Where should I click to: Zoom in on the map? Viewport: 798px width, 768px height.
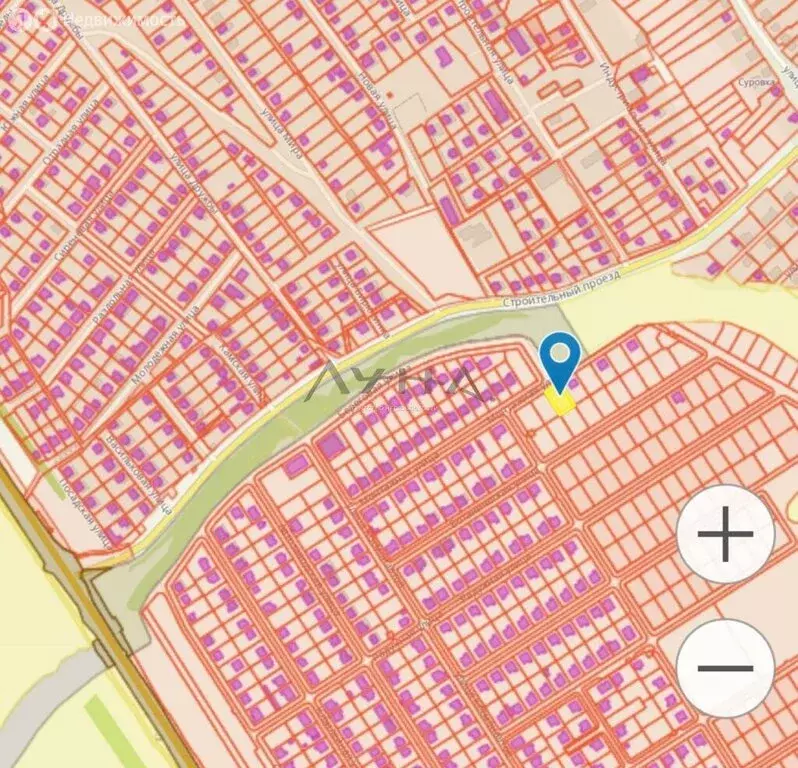pos(725,535)
